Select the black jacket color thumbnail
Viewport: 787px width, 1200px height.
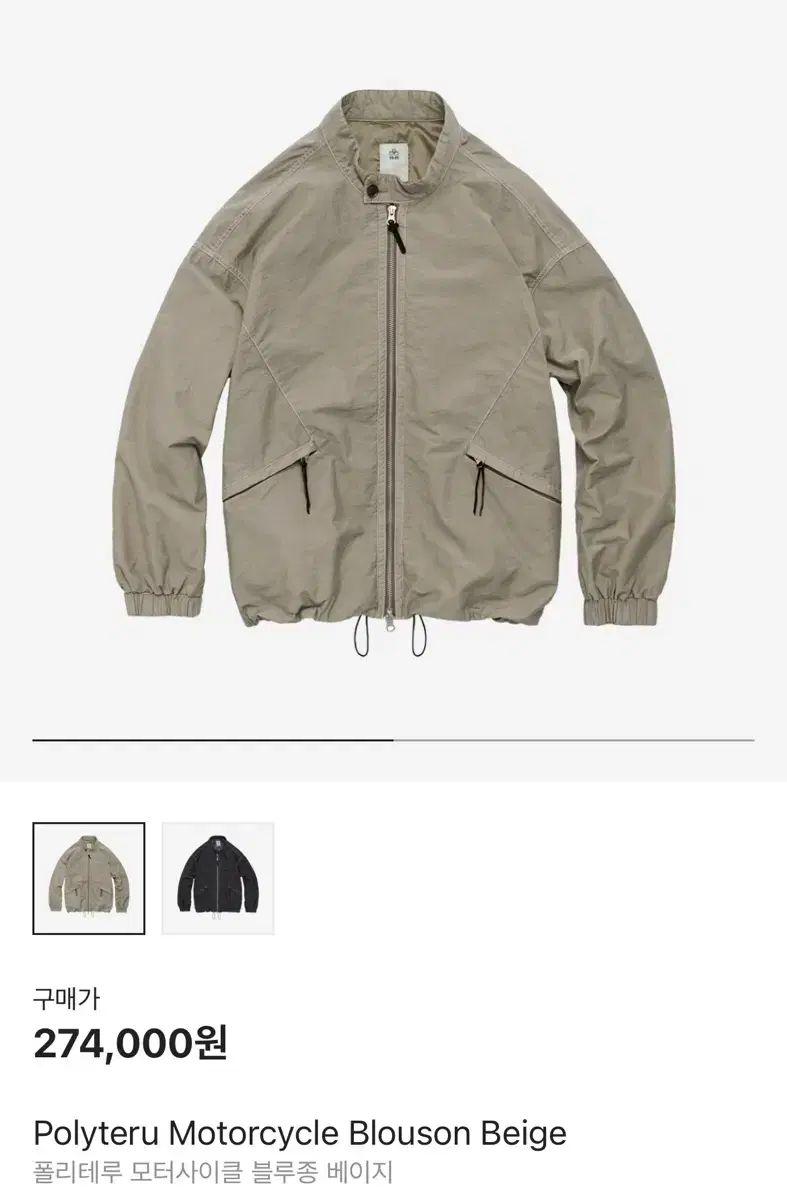pos(218,878)
